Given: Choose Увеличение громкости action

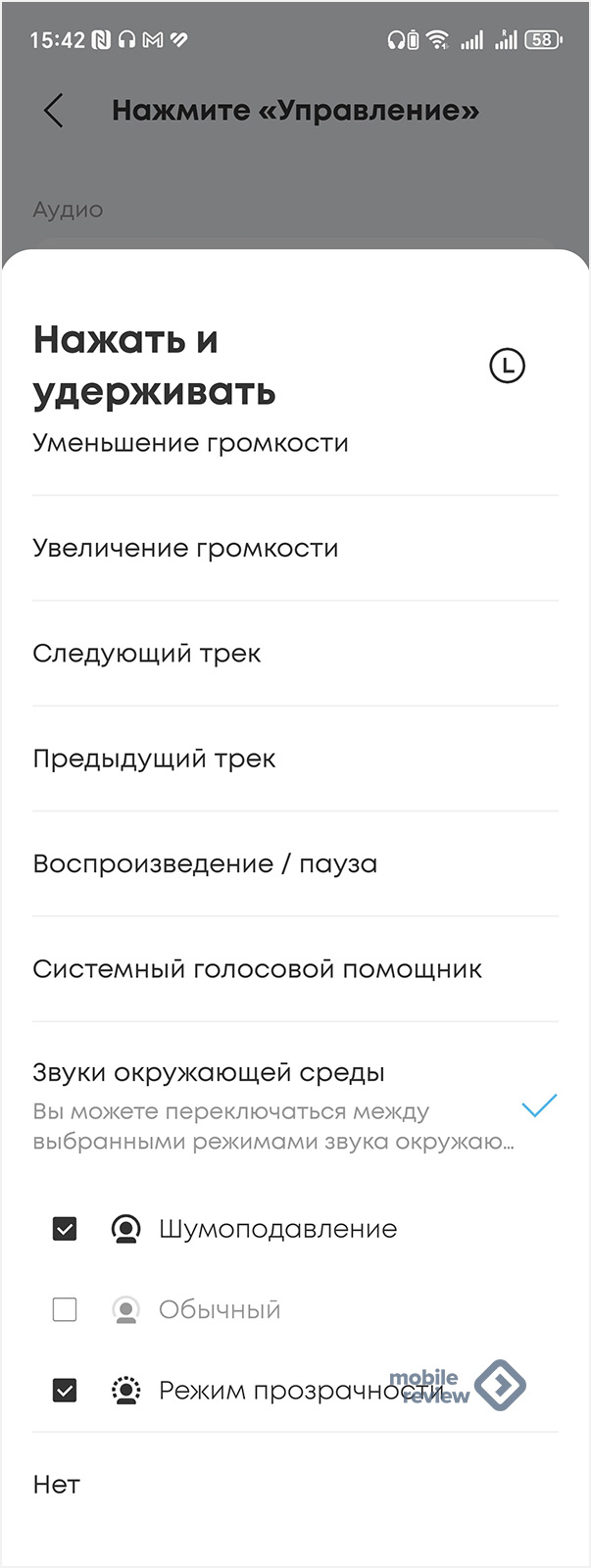Looking at the screenshot, I should [x=186, y=548].
